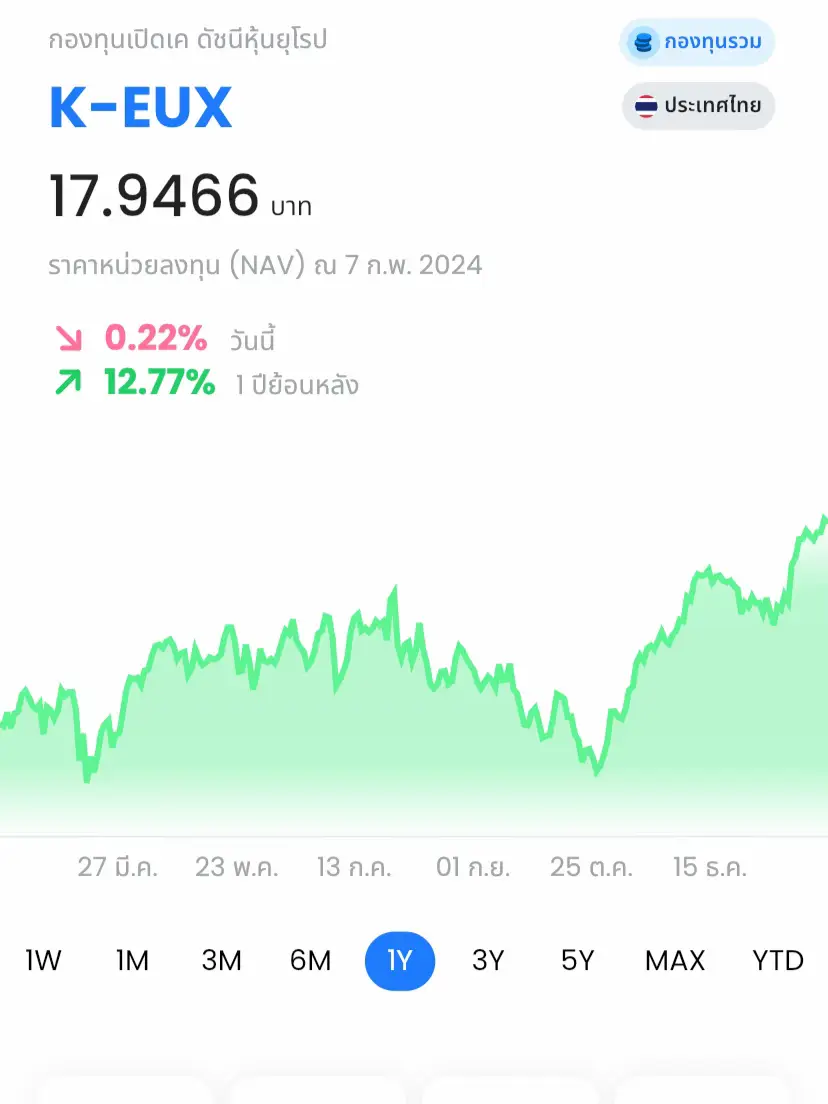Show the 3M chart period
This screenshot has width=828, height=1104.
coord(221,961)
